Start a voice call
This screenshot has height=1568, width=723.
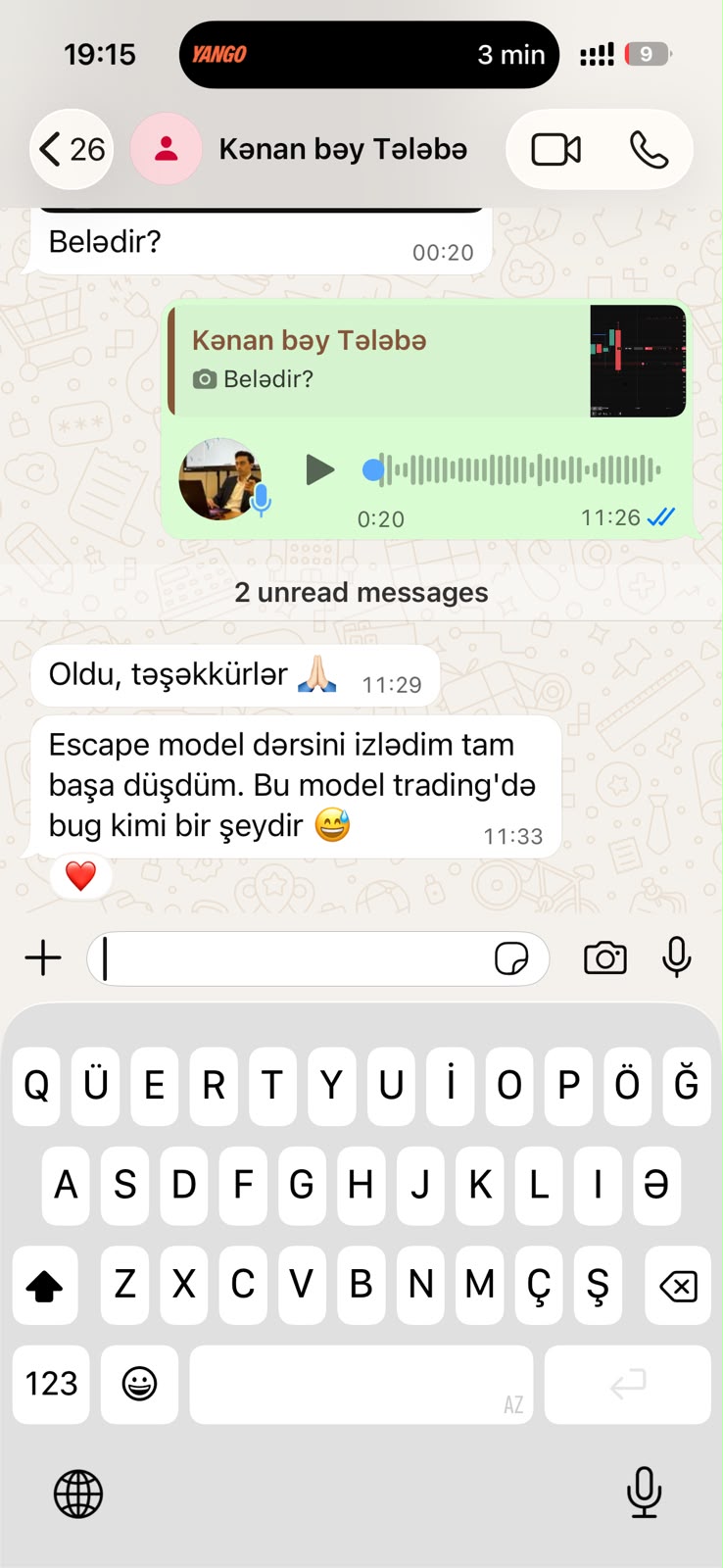[649, 149]
